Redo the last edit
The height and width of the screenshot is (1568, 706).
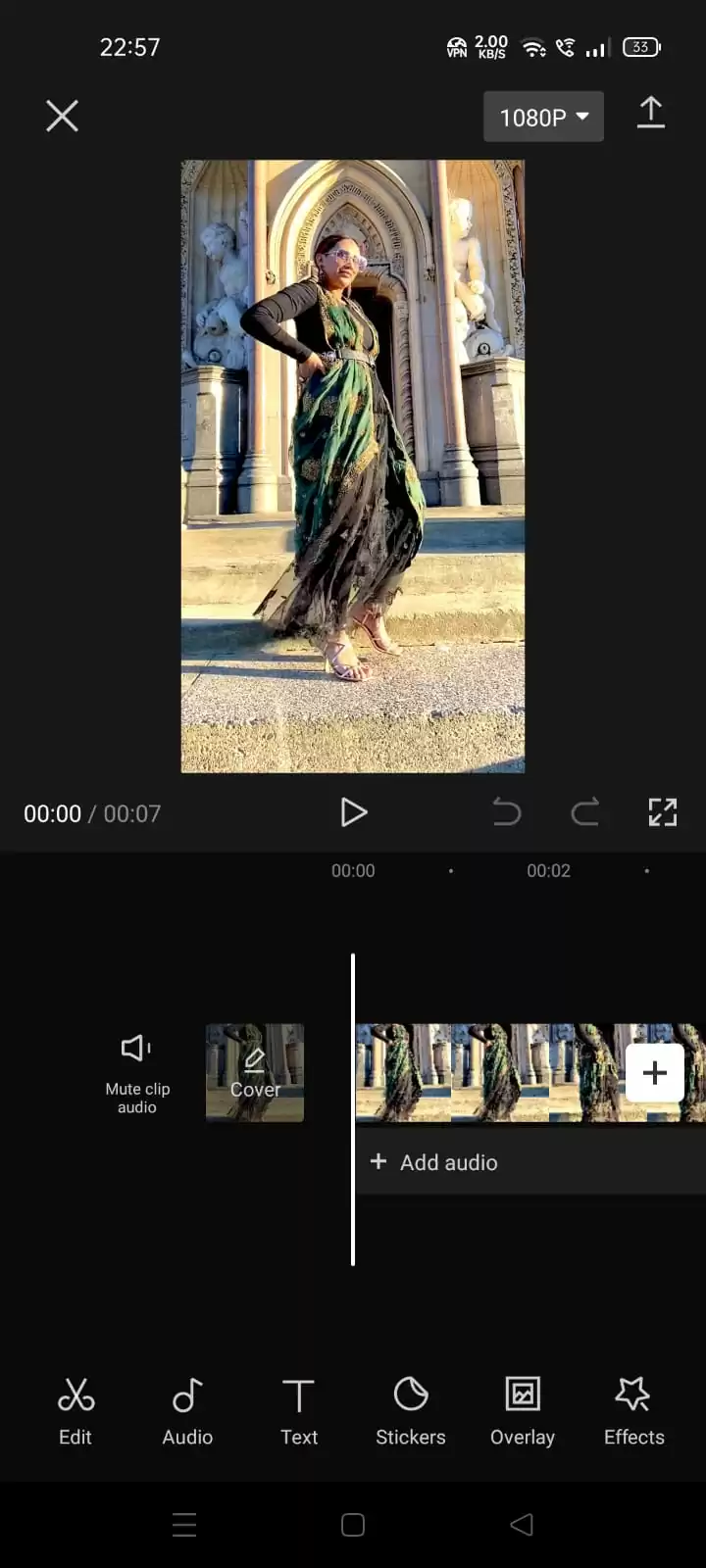(x=585, y=812)
